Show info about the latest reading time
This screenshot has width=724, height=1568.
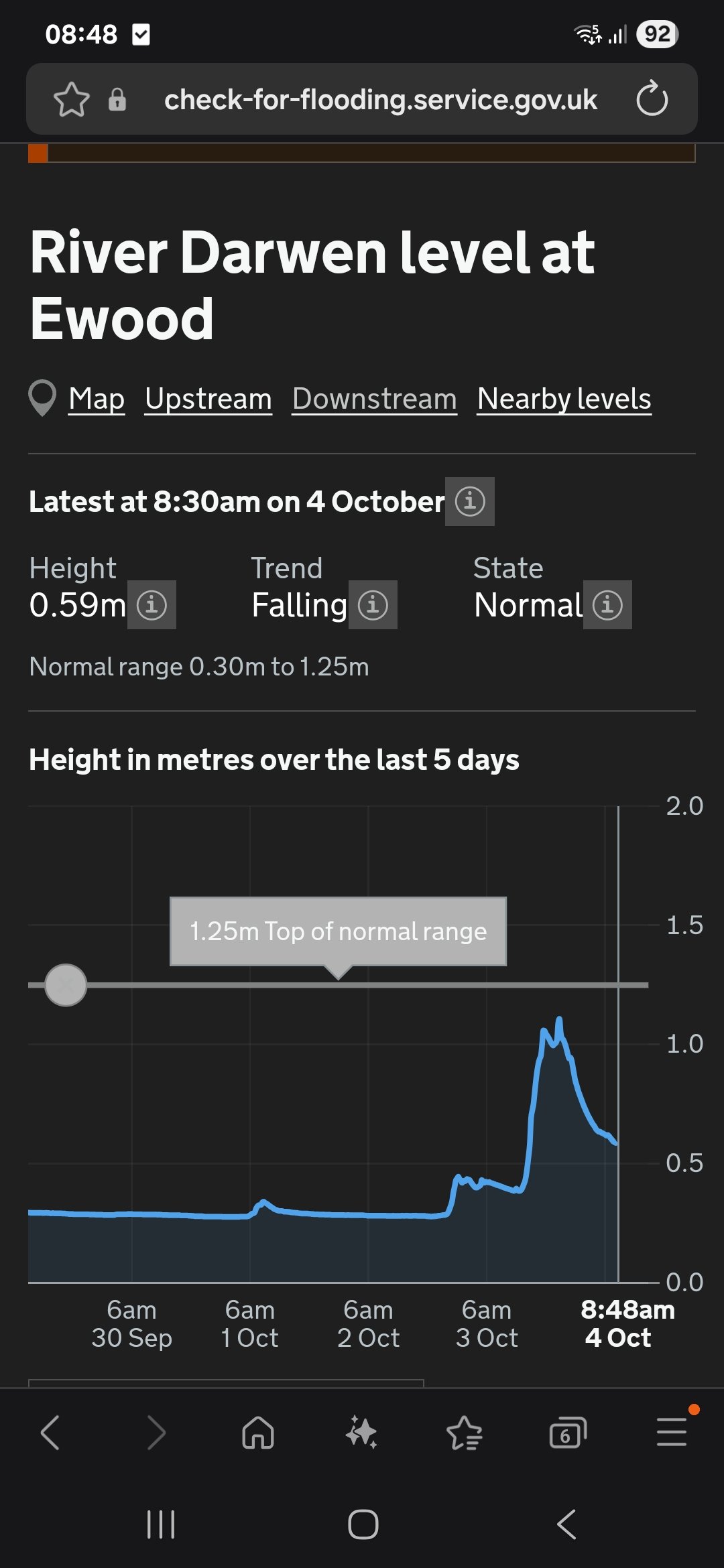click(470, 501)
